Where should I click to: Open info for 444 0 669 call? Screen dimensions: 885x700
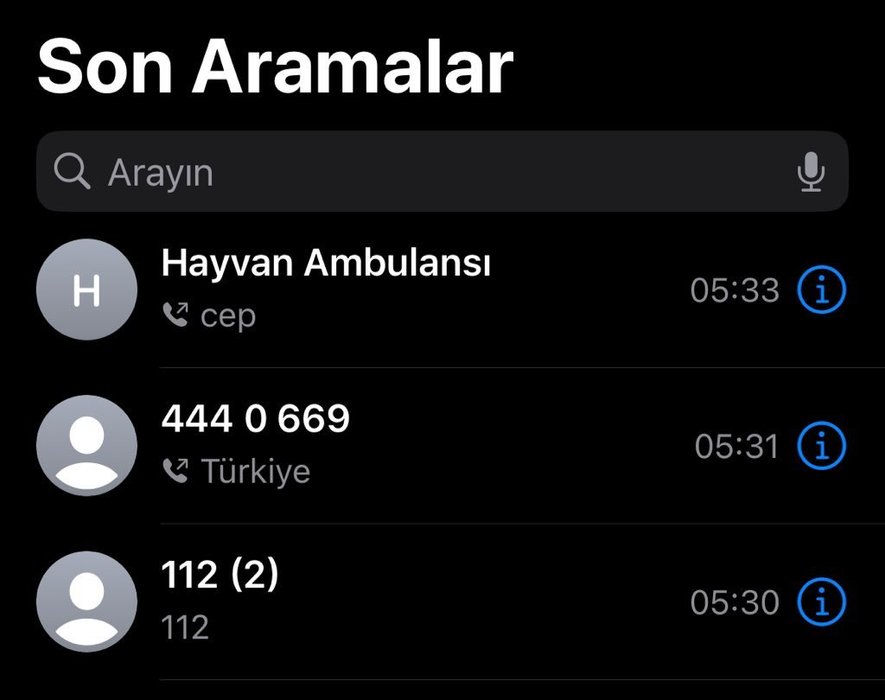(x=821, y=446)
